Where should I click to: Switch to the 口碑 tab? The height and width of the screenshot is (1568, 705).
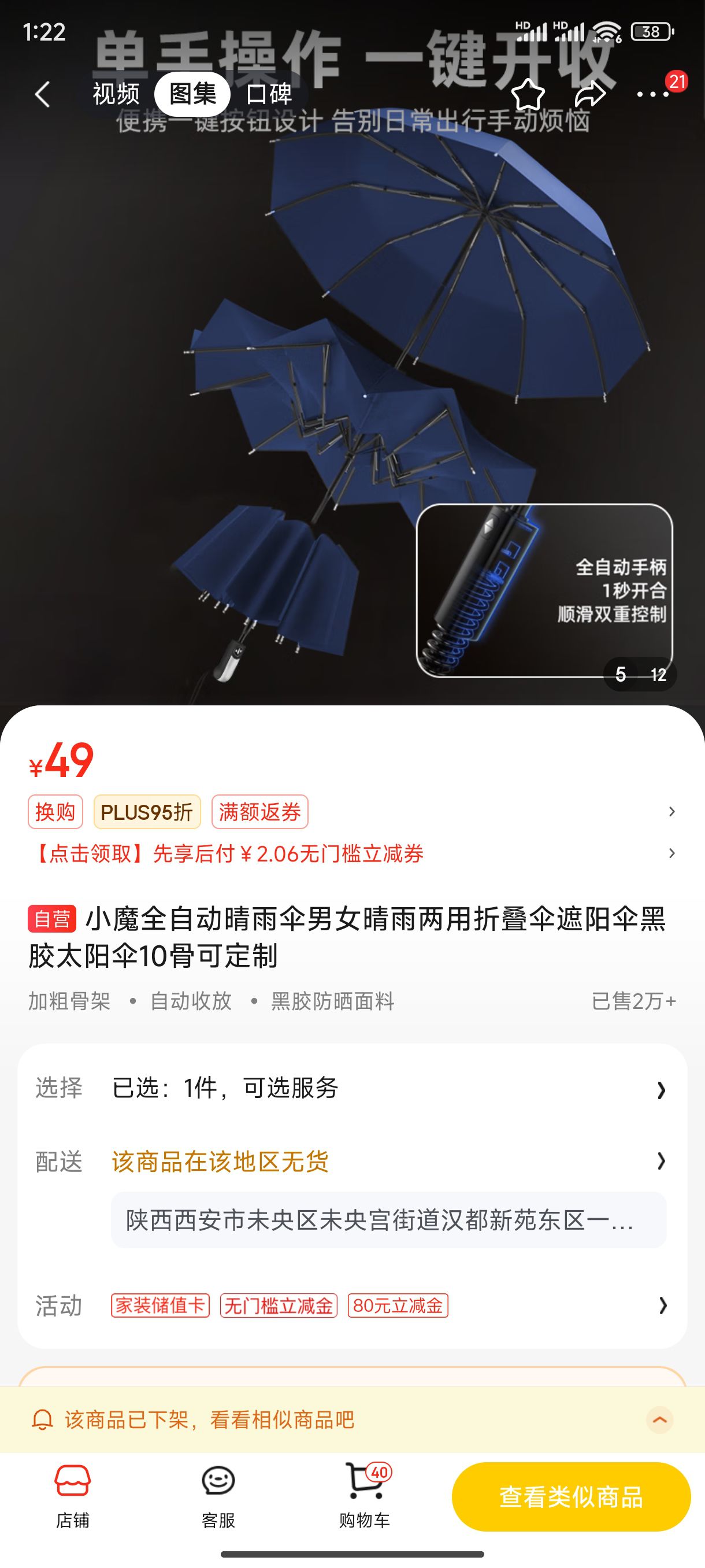pos(269,94)
